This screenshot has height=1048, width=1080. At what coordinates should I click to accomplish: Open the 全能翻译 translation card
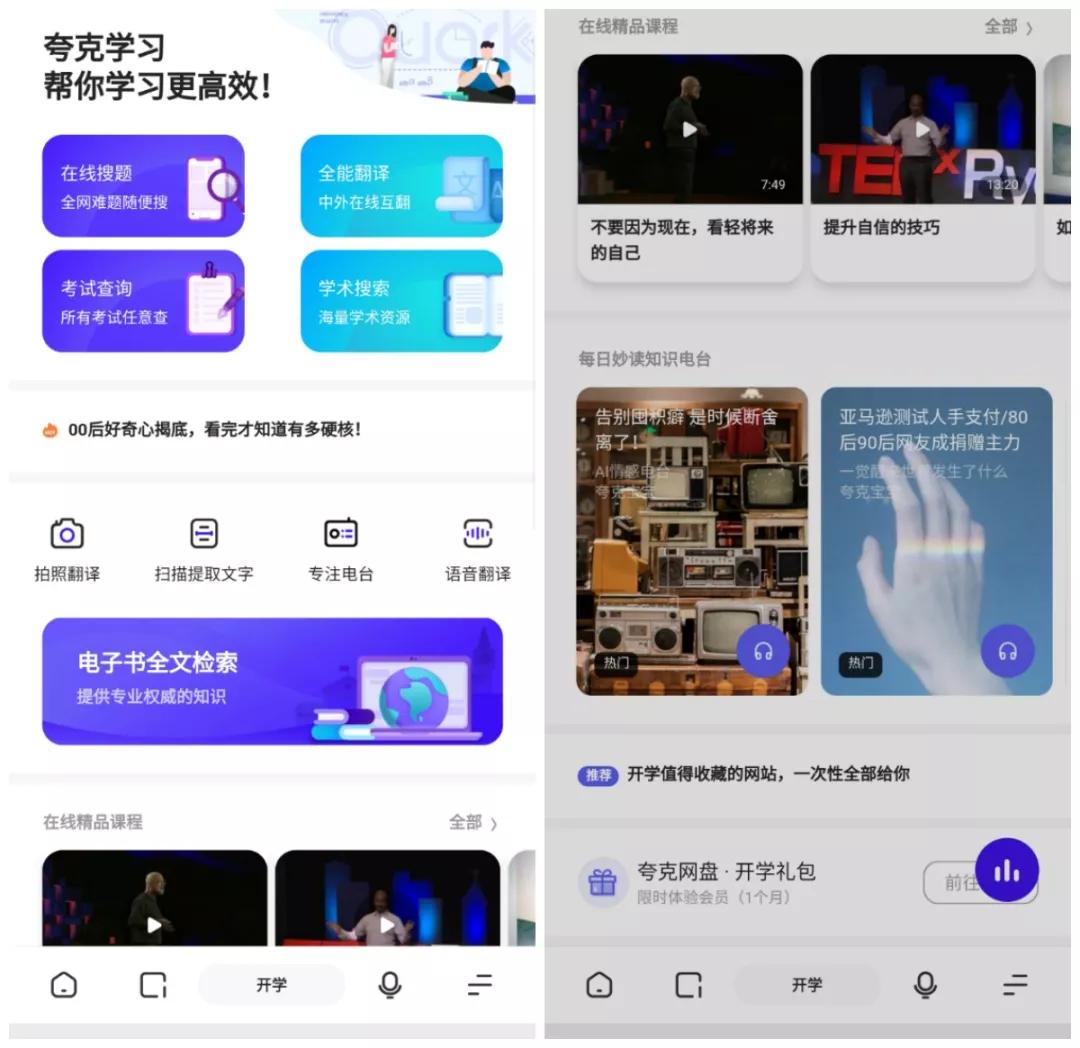[x=401, y=186]
